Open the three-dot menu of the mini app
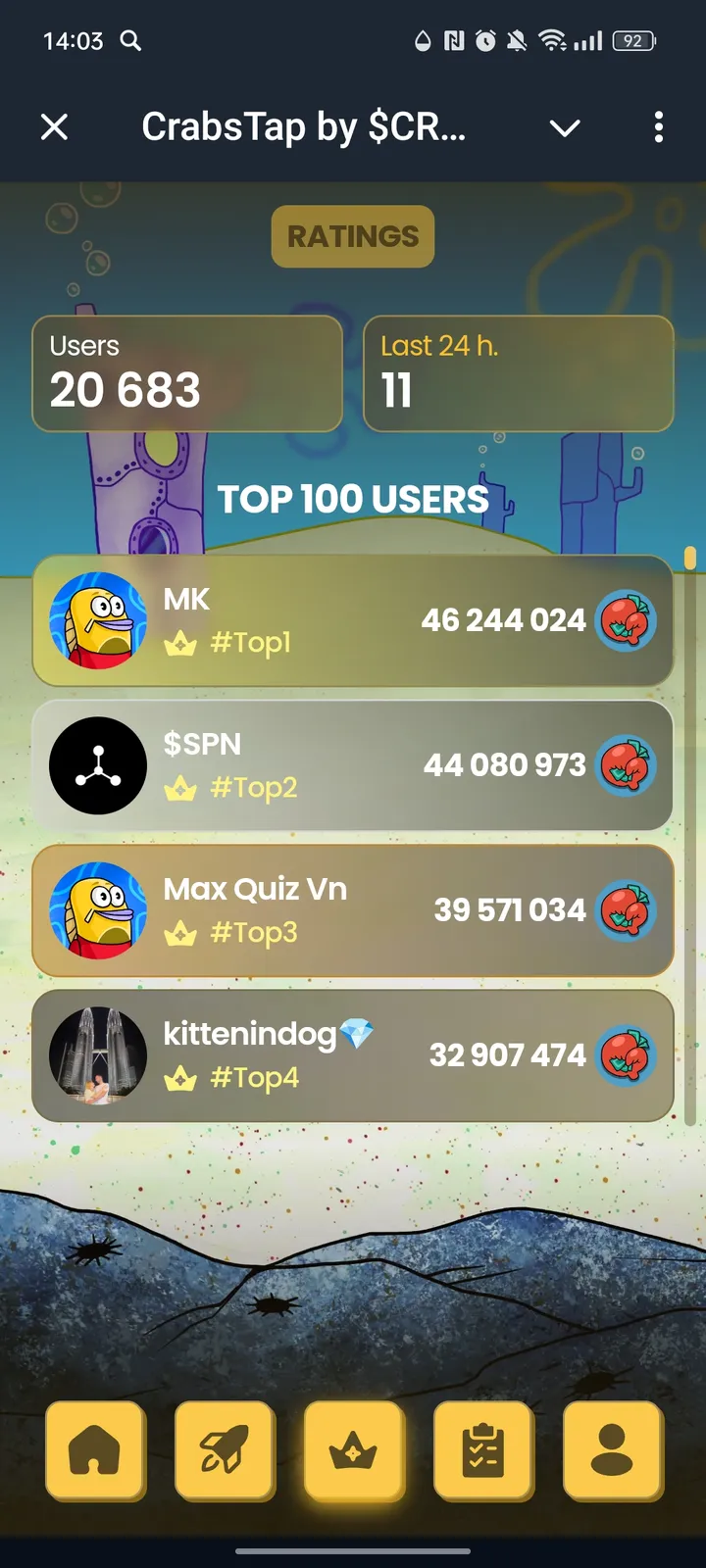 pos(659,127)
